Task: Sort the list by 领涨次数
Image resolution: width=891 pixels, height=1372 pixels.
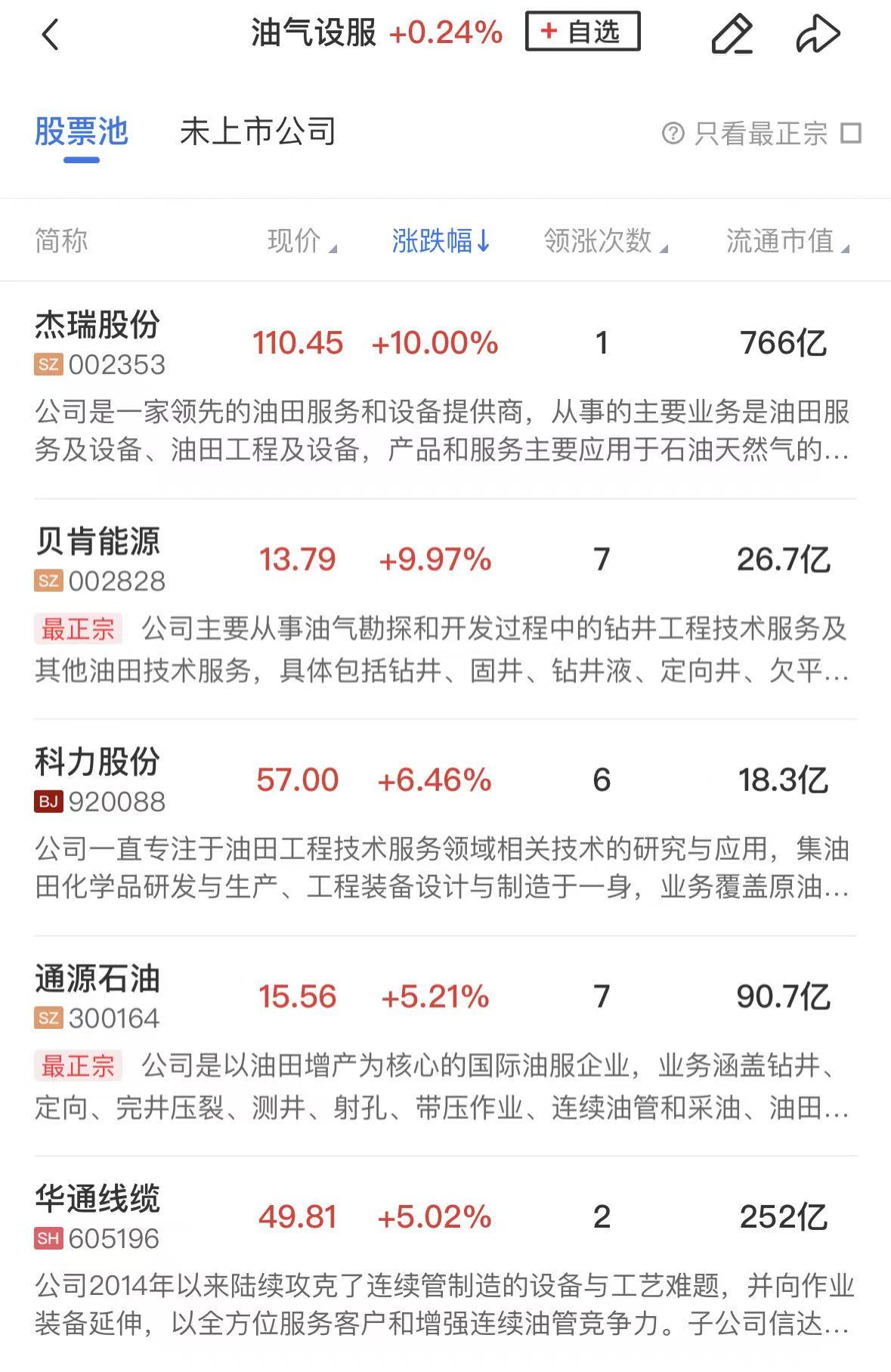Action: pyautogui.click(x=605, y=241)
